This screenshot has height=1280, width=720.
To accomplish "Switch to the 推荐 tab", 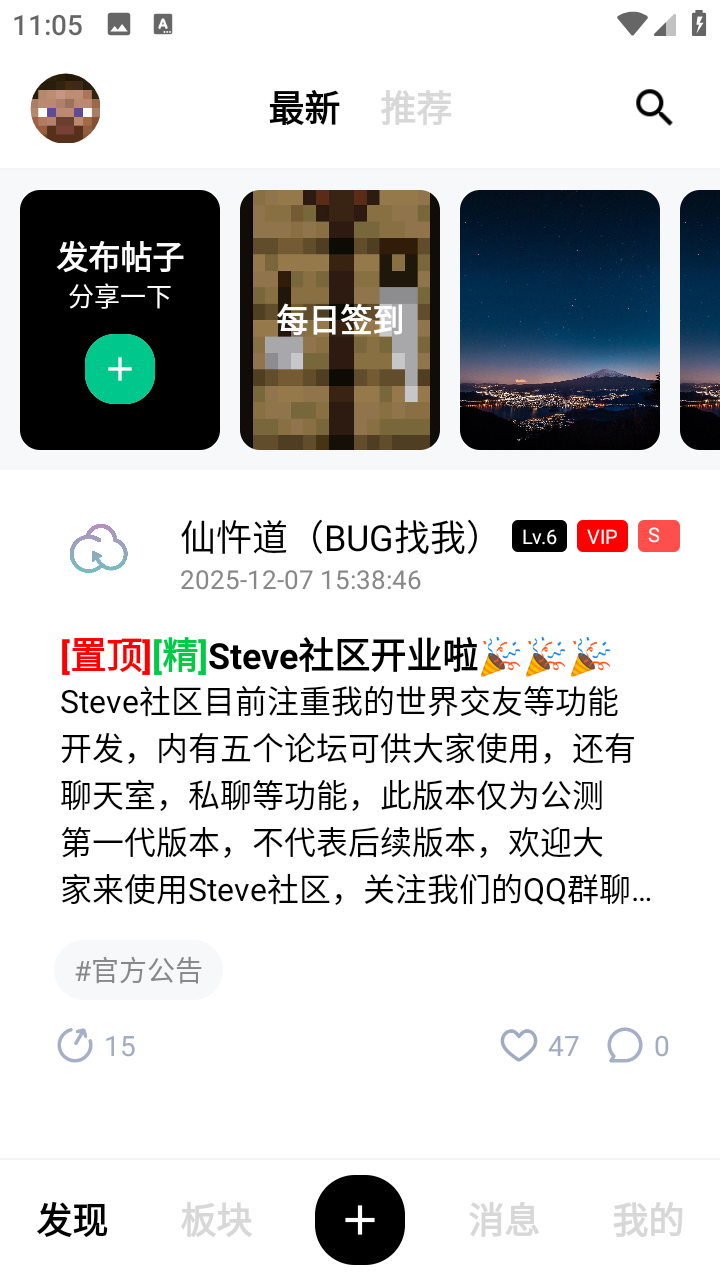I will [416, 108].
